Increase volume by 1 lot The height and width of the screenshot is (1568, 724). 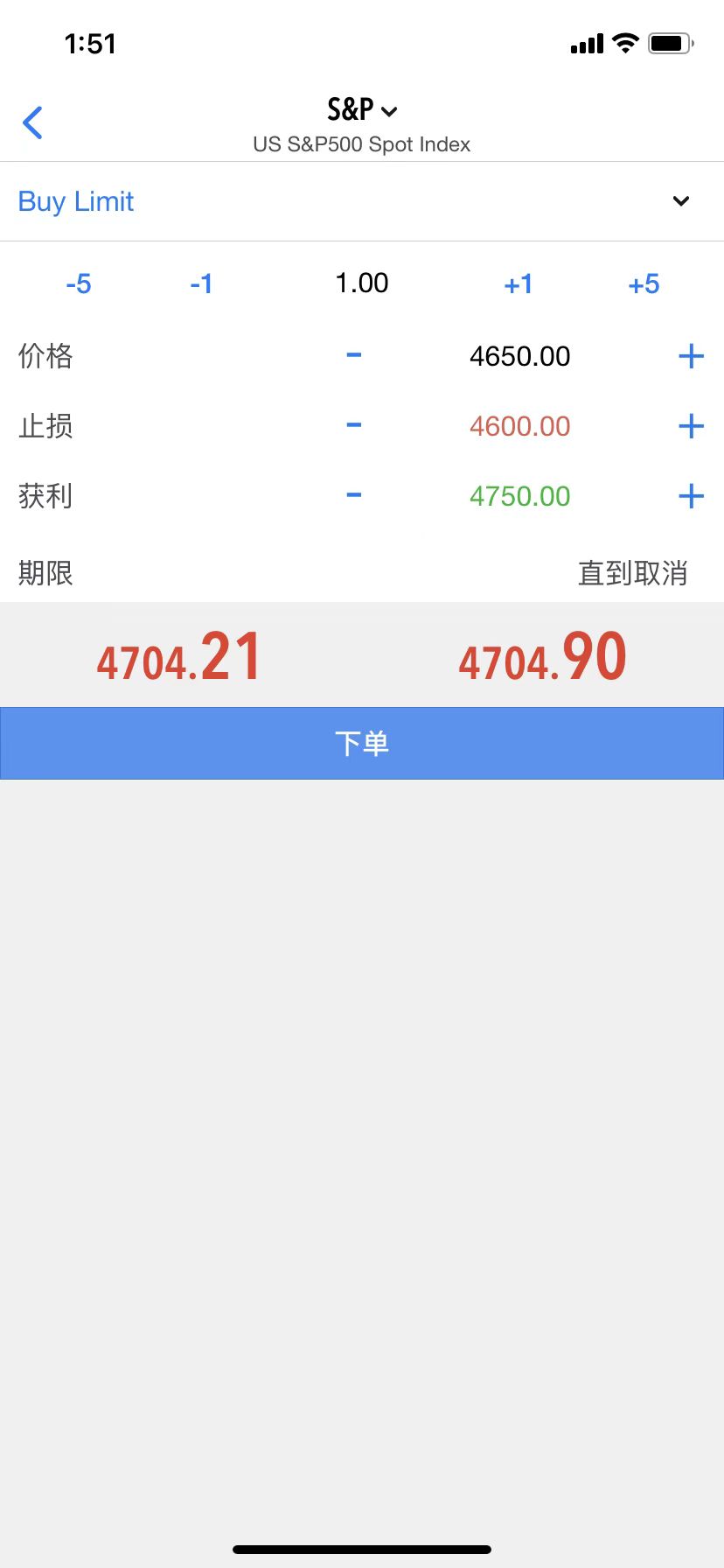tap(519, 284)
